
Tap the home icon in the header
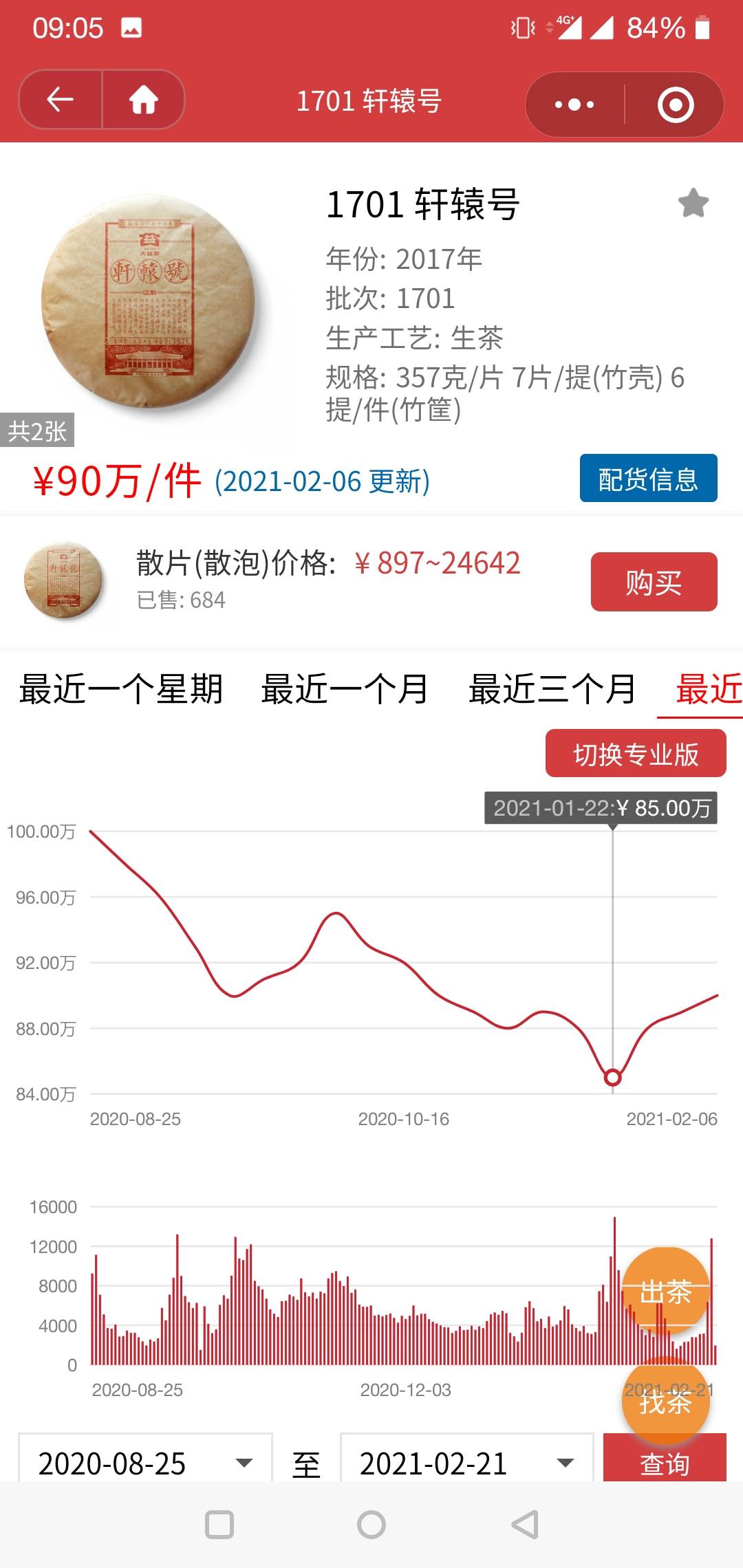[144, 100]
